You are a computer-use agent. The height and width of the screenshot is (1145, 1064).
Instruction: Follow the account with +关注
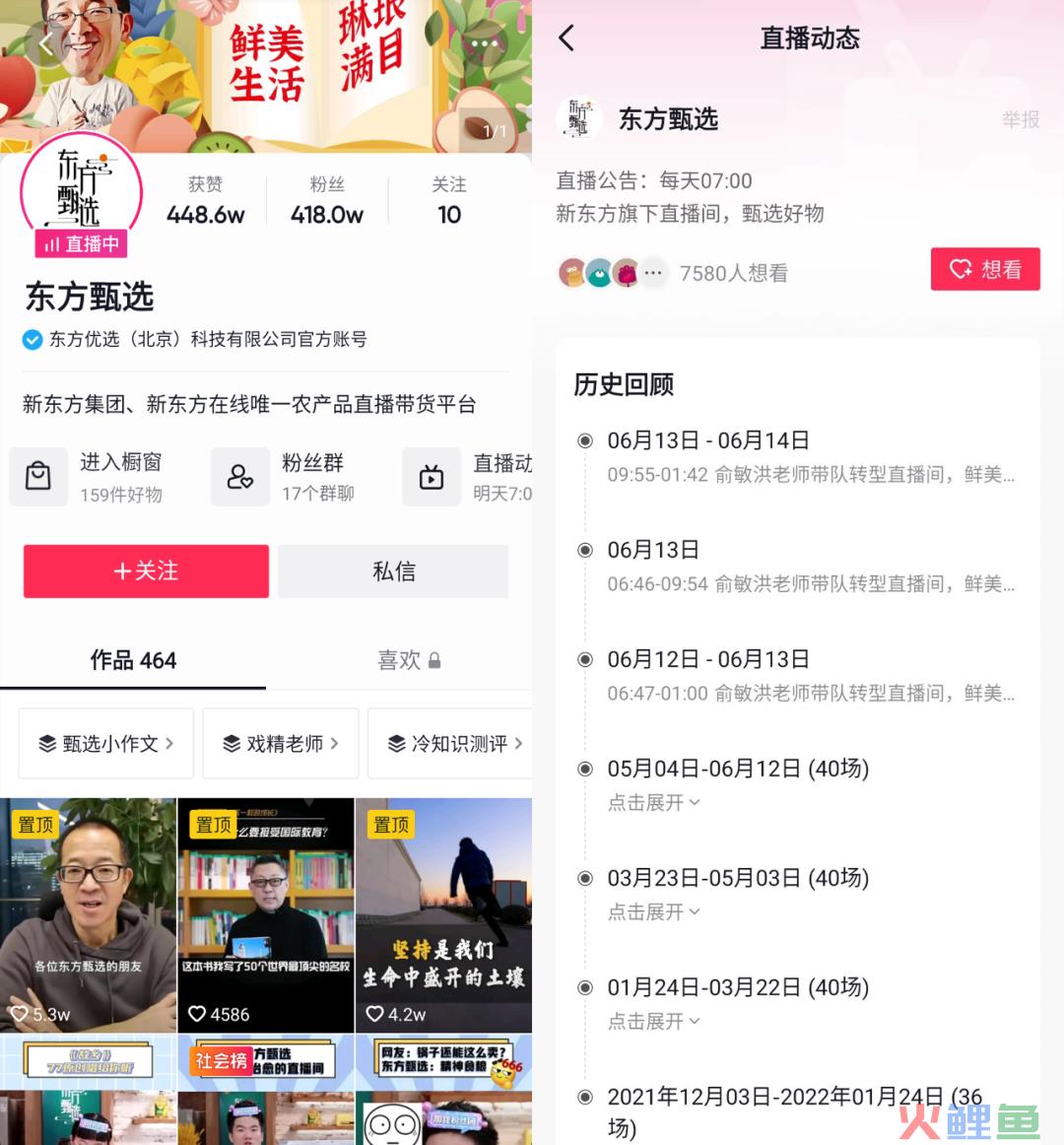point(146,572)
